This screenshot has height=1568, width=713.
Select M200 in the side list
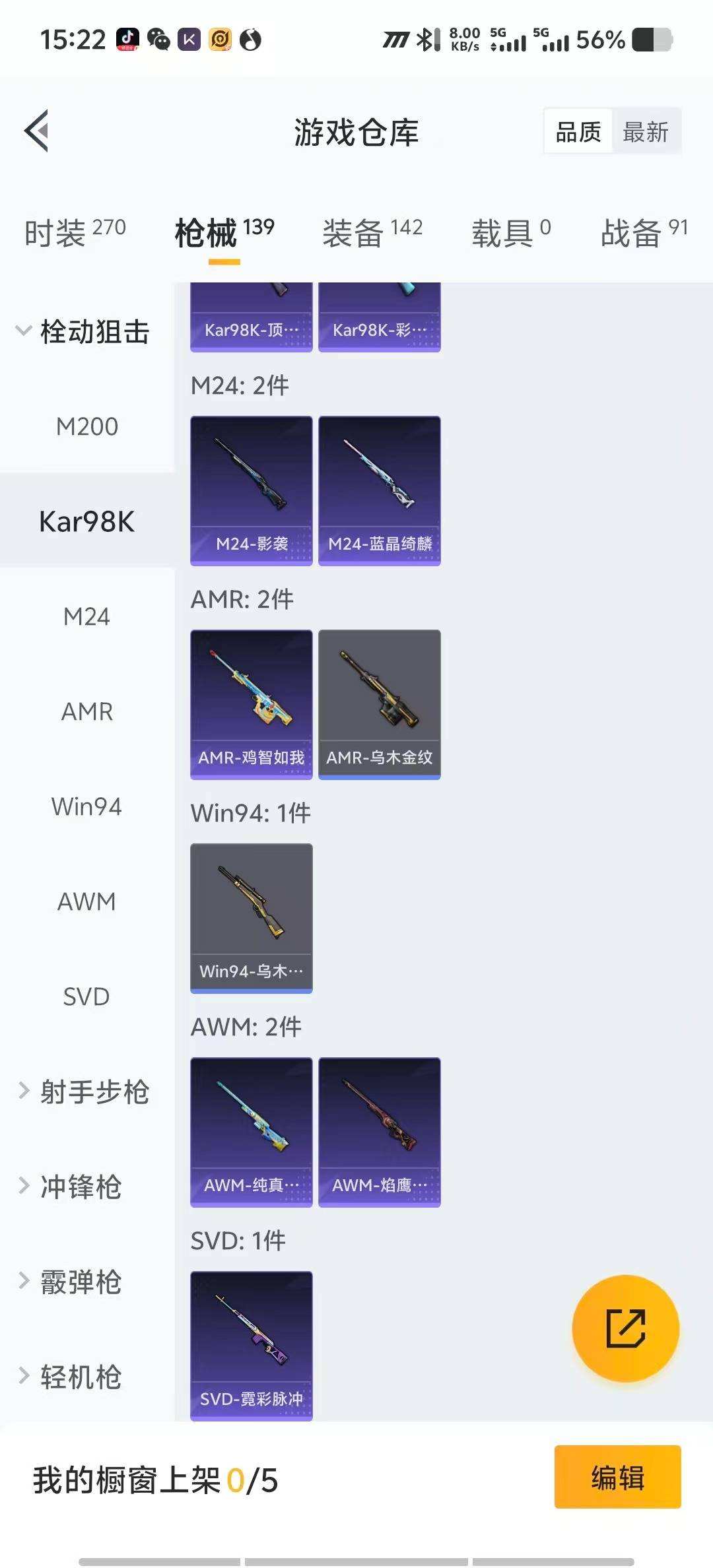(x=86, y=426)
